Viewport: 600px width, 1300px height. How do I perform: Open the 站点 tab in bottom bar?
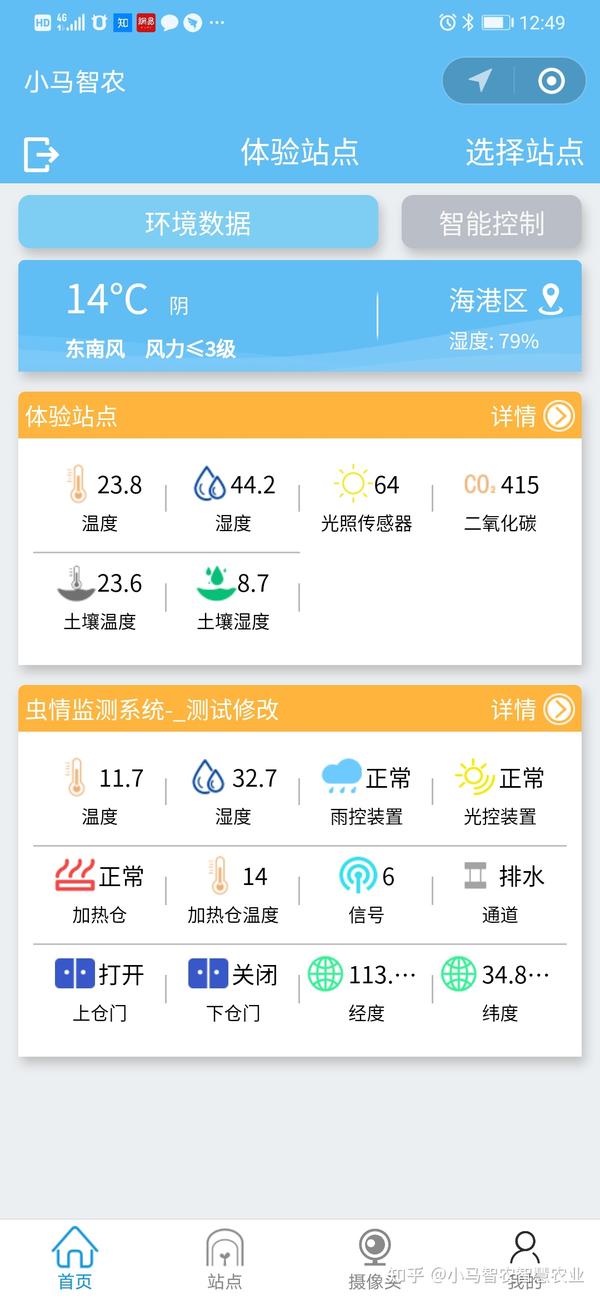coord(224,1259)
